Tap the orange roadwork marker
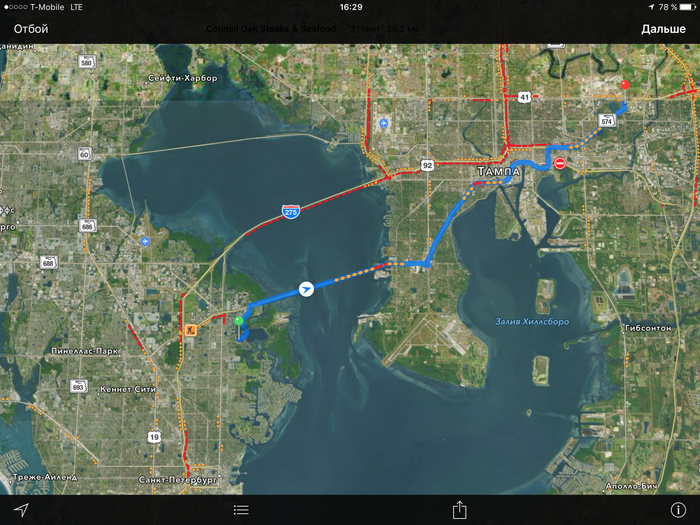The image size is (700, 525). point(188,329)
